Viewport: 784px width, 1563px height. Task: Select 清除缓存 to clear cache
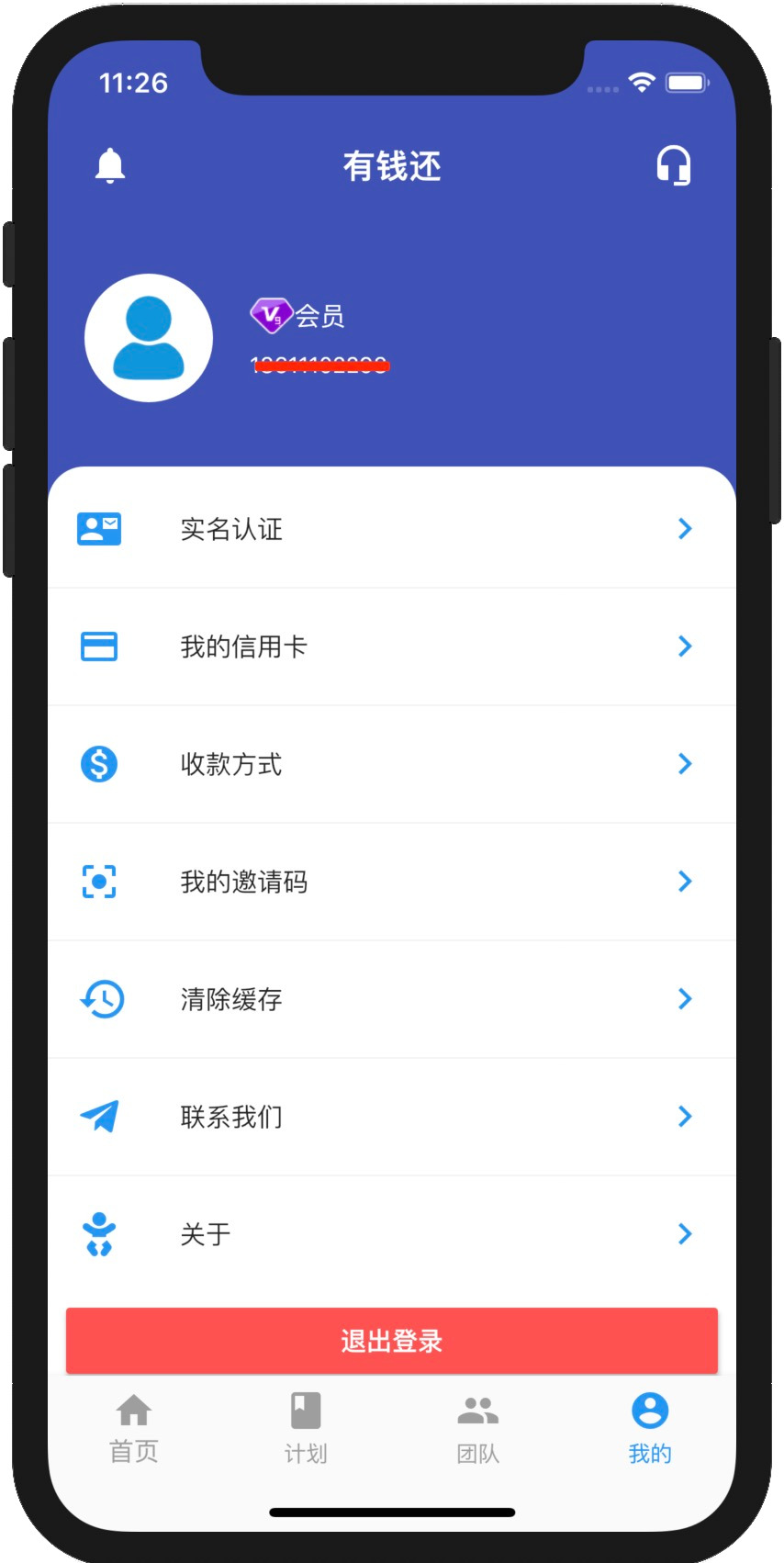click(x=392, y=999)
